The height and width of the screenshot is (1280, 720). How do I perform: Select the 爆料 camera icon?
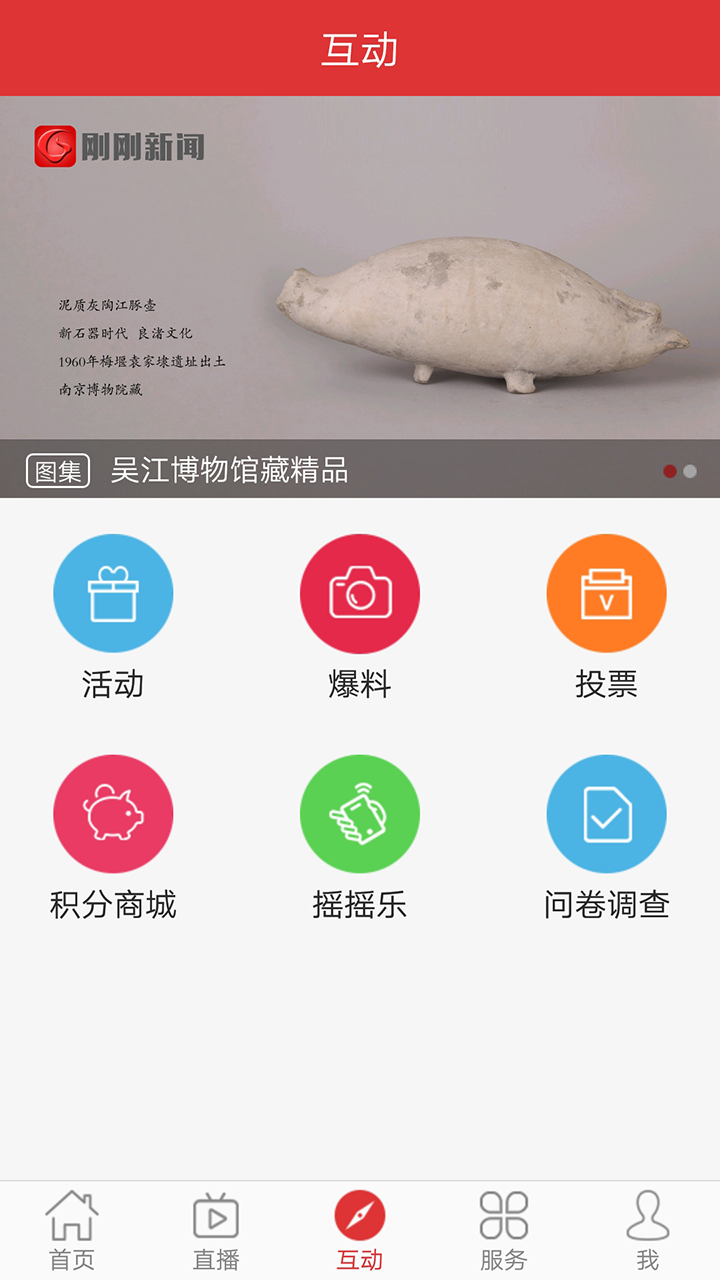click(x=360, y=592)
